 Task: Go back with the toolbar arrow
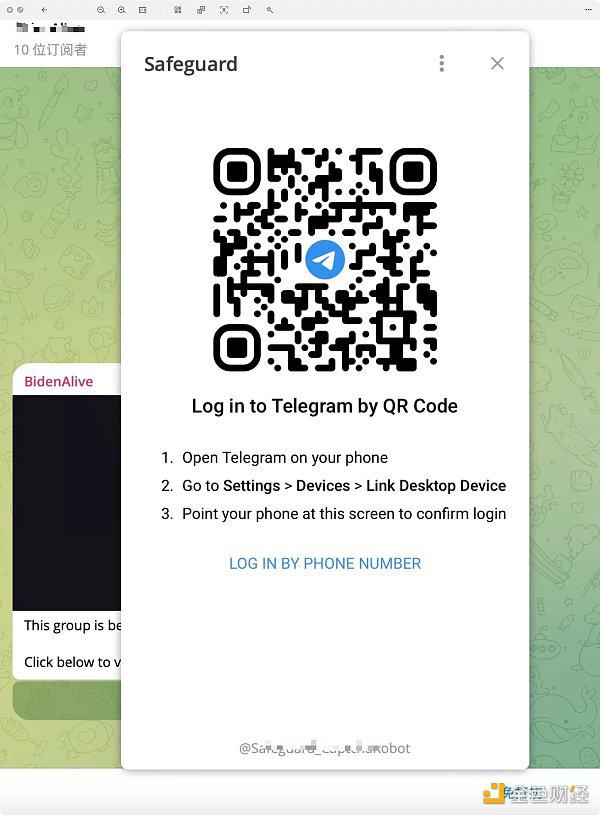[44, 9]
